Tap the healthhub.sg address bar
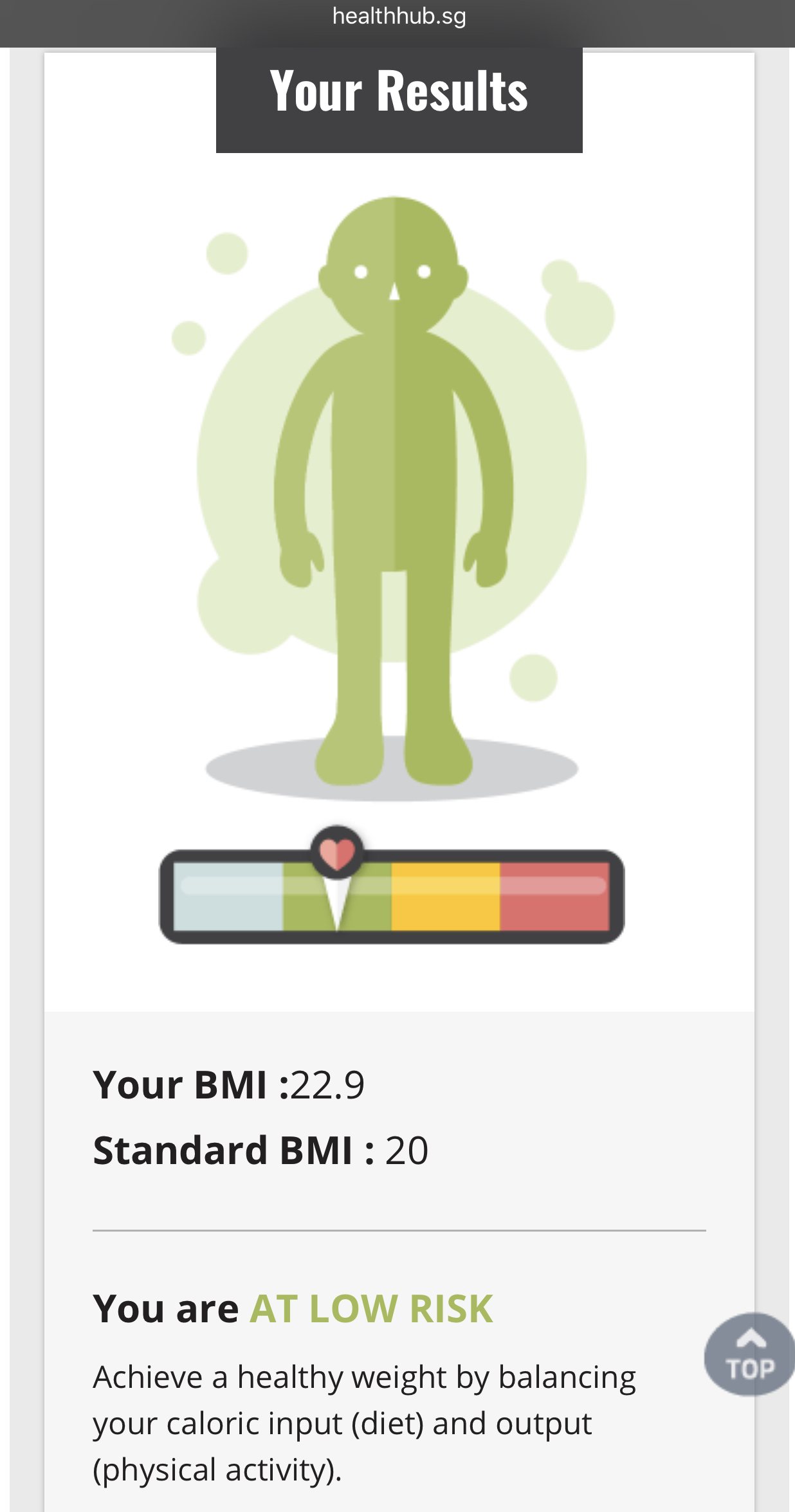 coord(398,17)
